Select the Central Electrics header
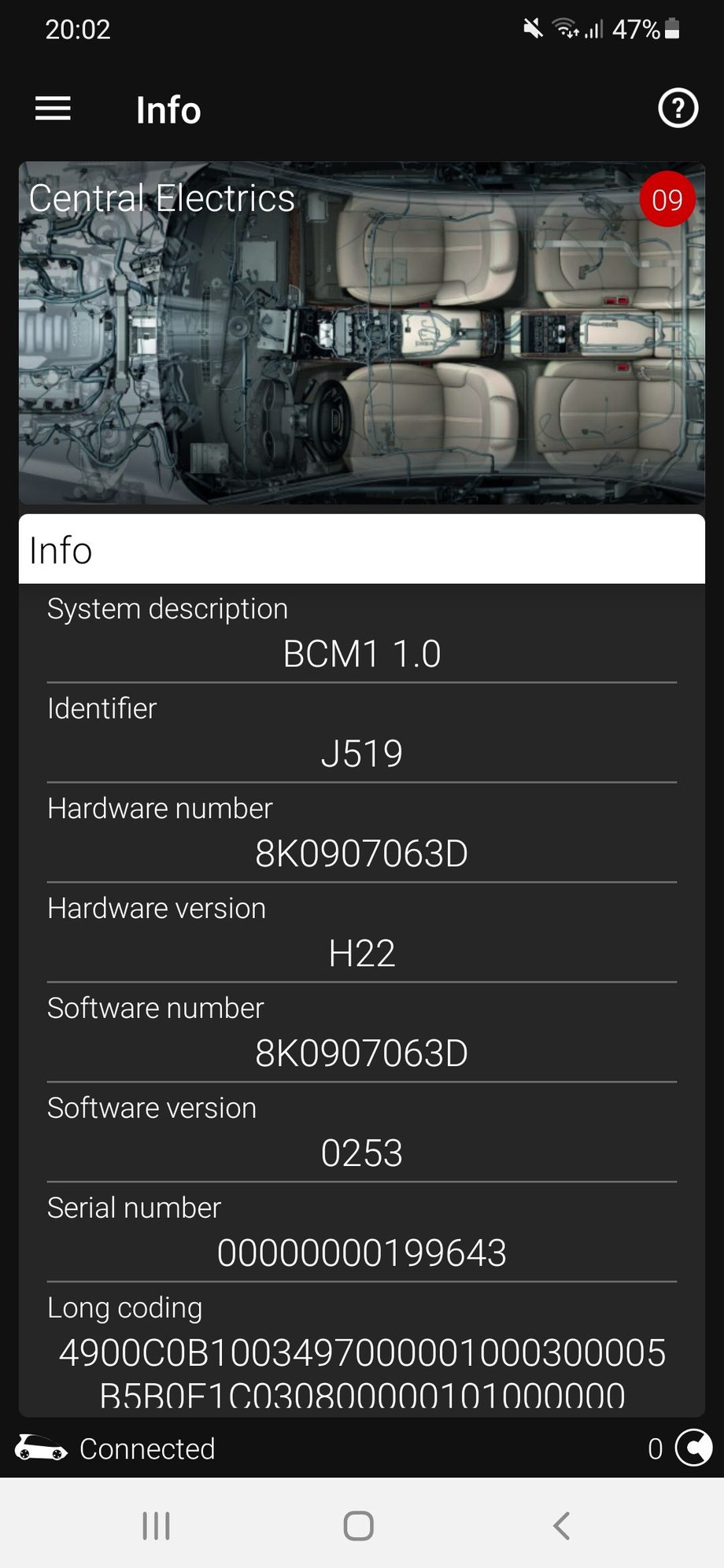The width and height of the screenshot is (724, 1568). tap(162, 198)
